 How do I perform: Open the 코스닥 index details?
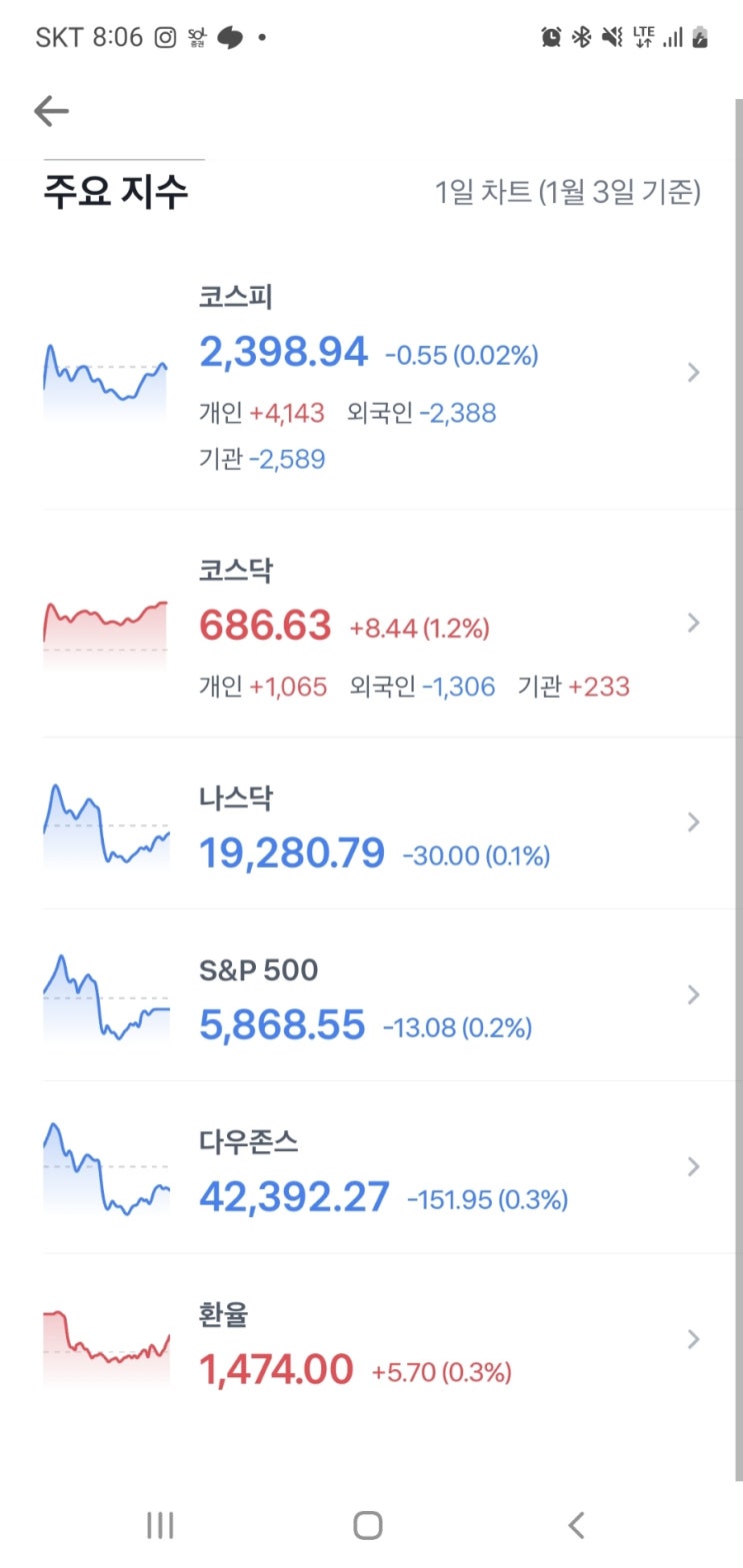[372, 624]
